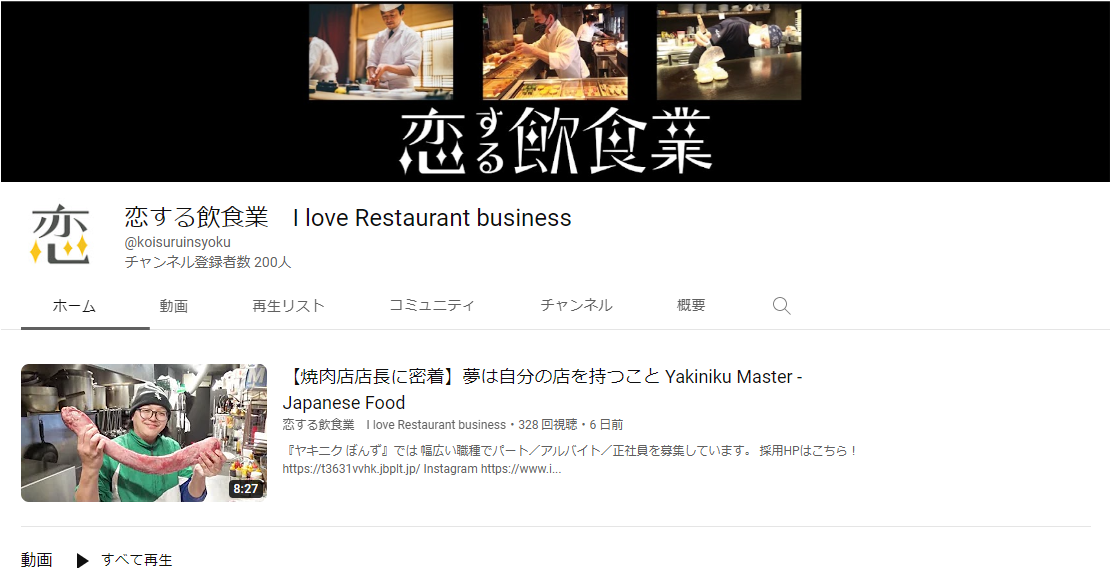Open the 恋 channel avatar
The height and width of the screenshot is (568, 1110).
[x=60, y=235]
